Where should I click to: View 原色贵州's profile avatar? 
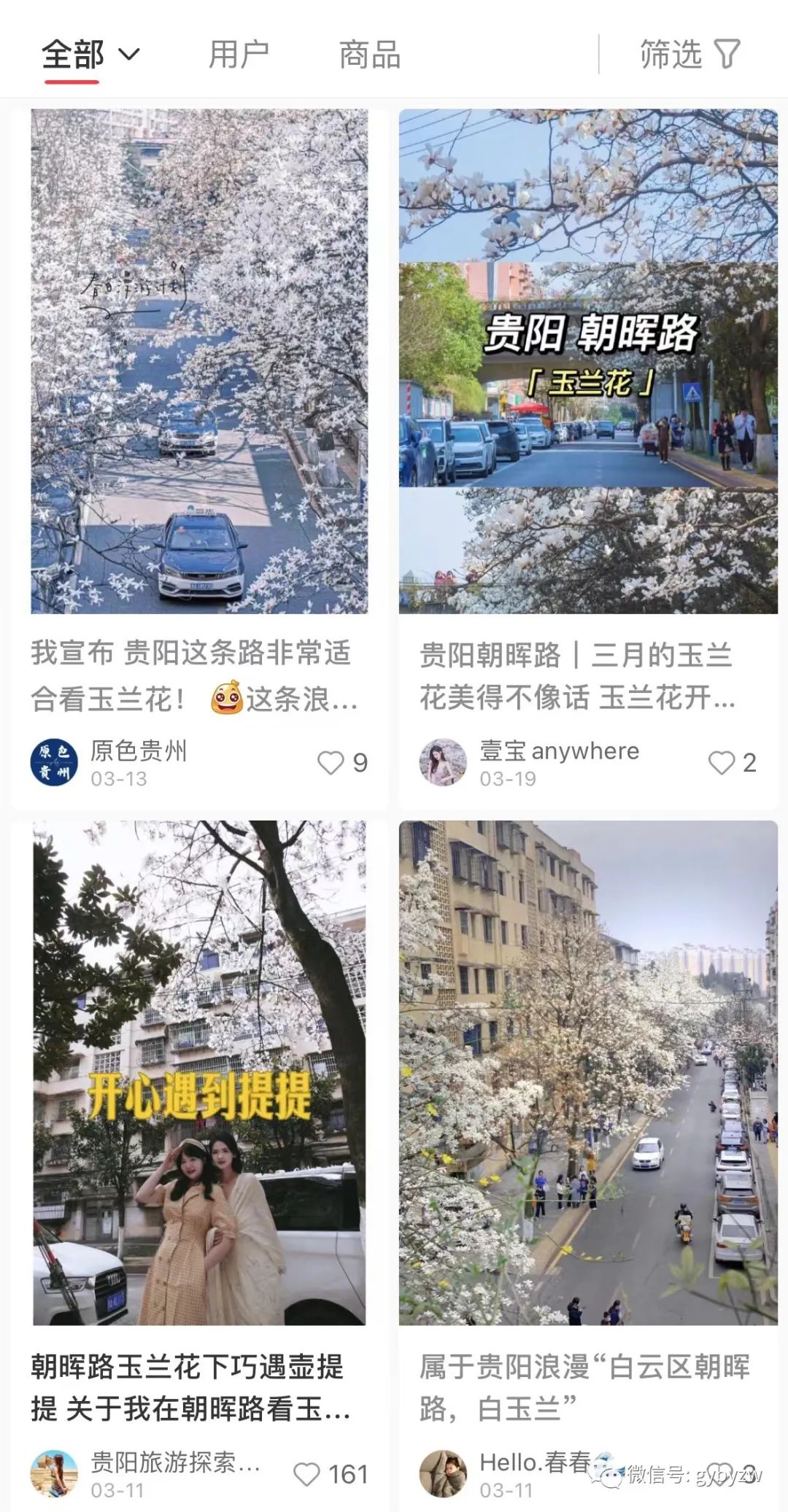click(x=54, y=763)
